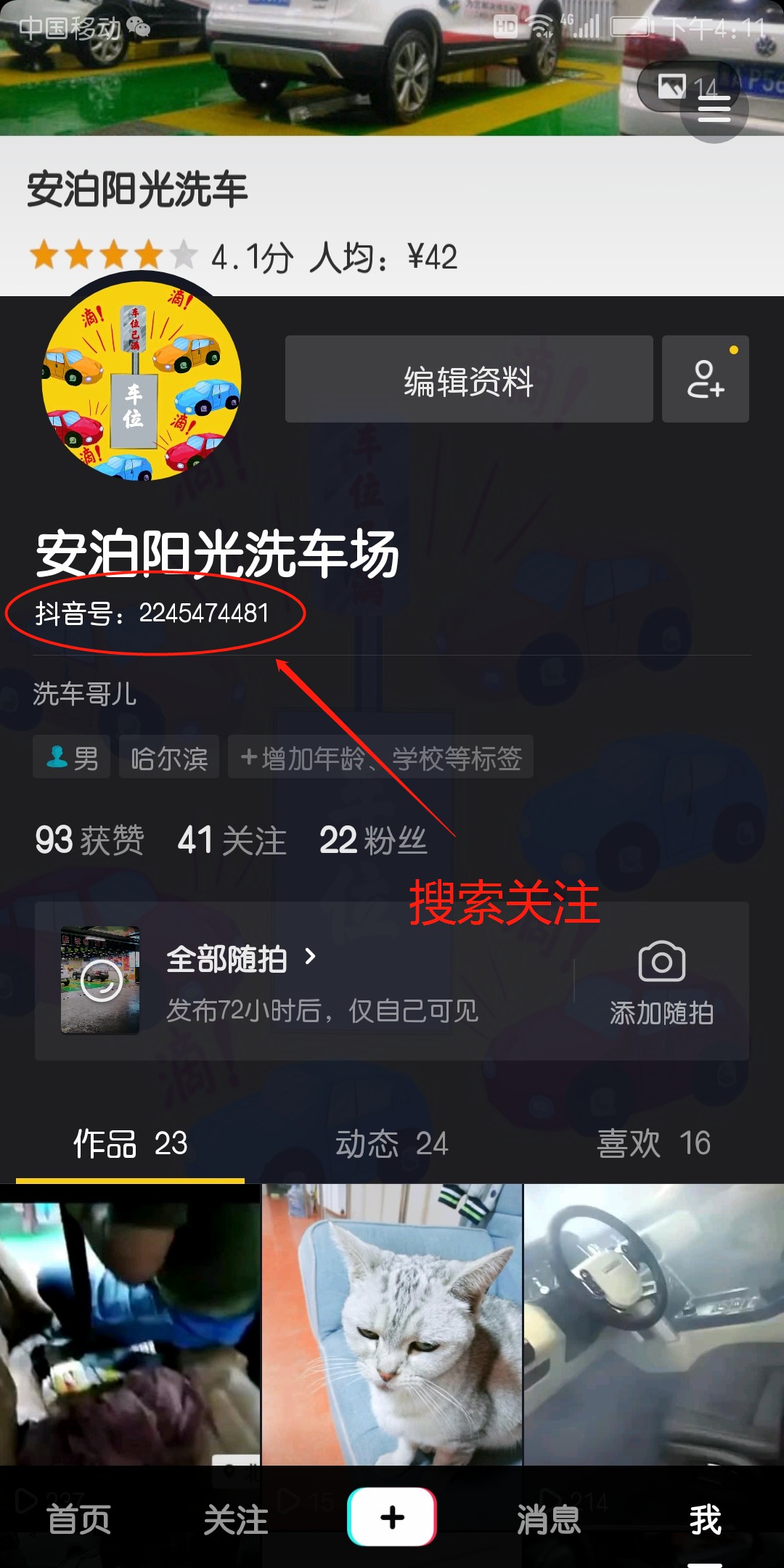This screenshot has height=1568, width=784.
Task: Open 关注 in bottom navigation
Action: pos(235,1519)
